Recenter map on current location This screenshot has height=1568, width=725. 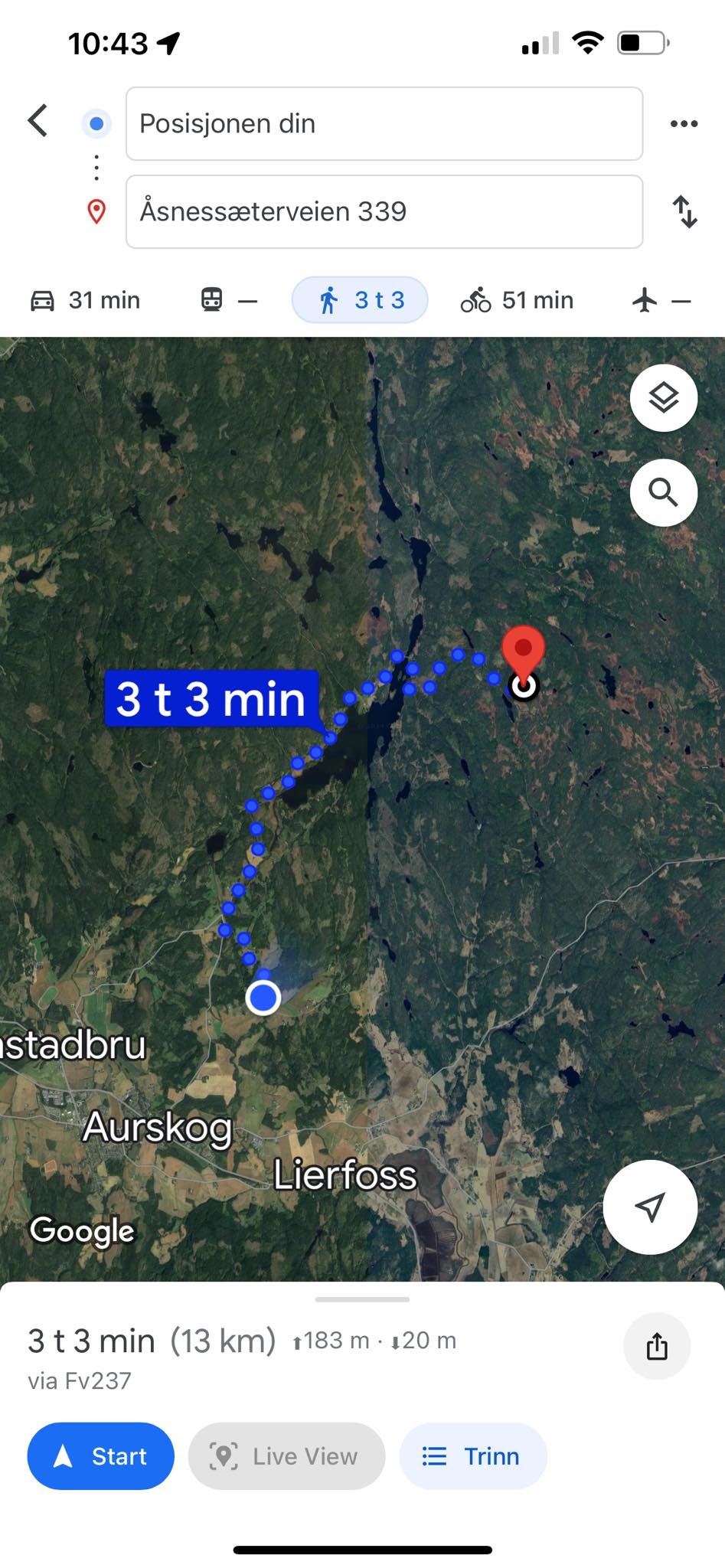tap(649, 1207)
